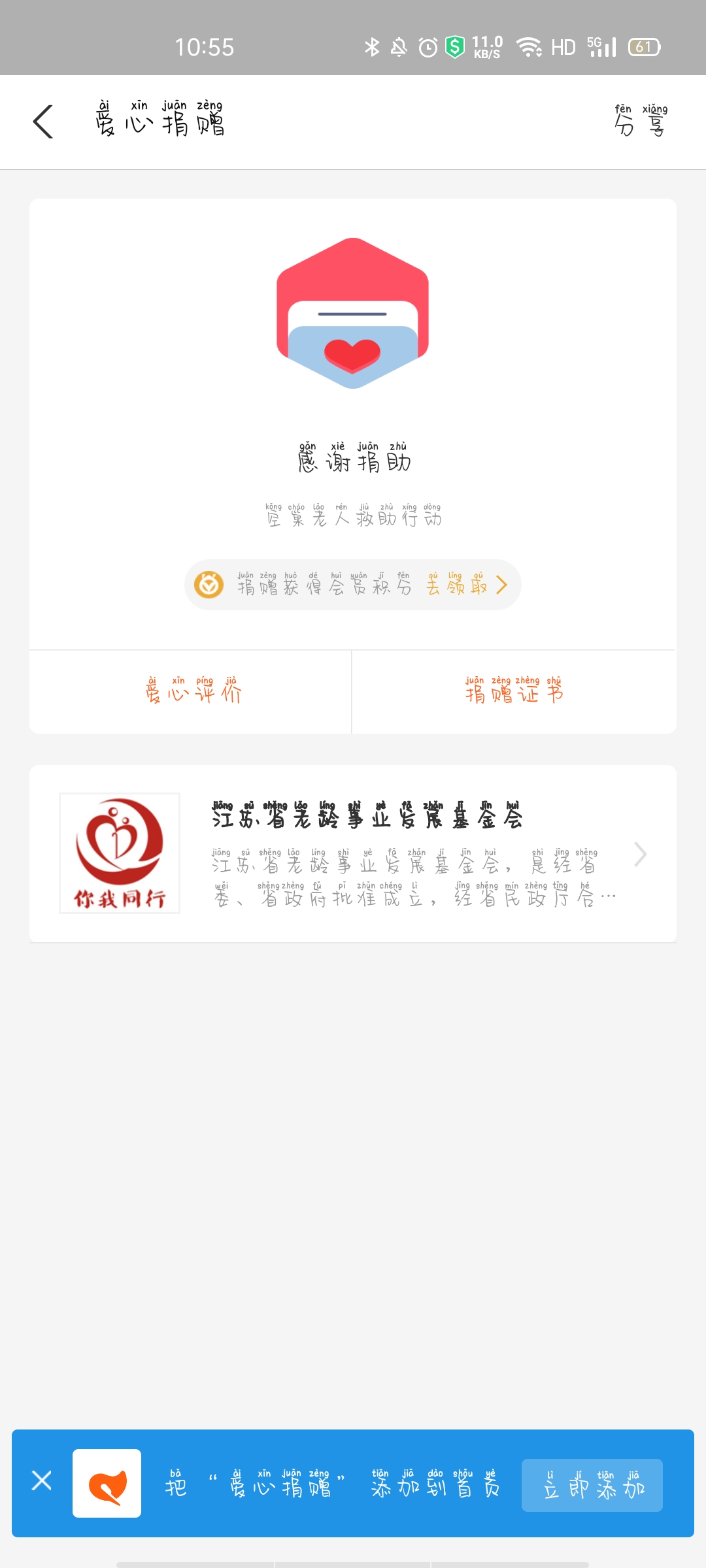706x1568 pixels.
Task: Open 爱心评价 to leave a review
Action: click(x=193, y=691)
